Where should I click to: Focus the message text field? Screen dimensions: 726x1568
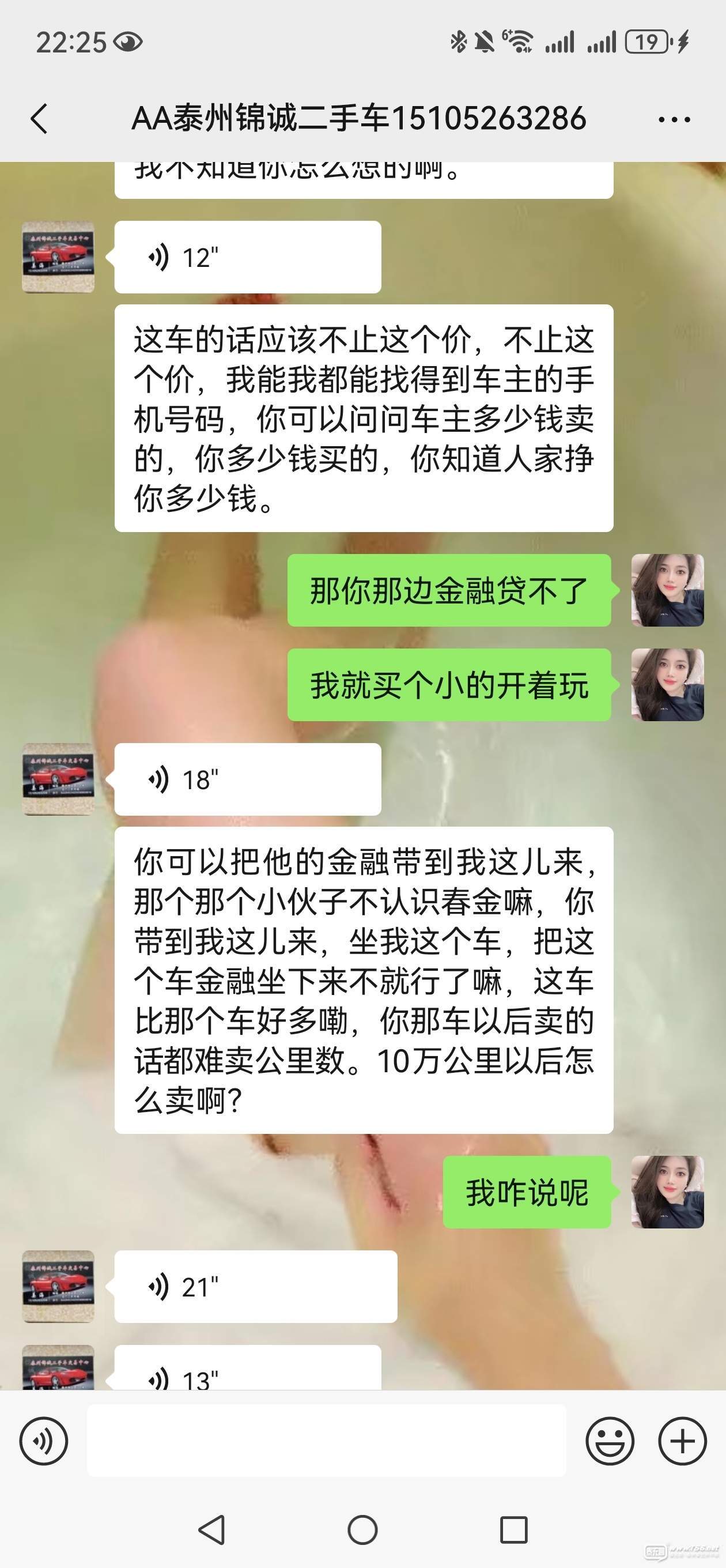coord(326,1440)
